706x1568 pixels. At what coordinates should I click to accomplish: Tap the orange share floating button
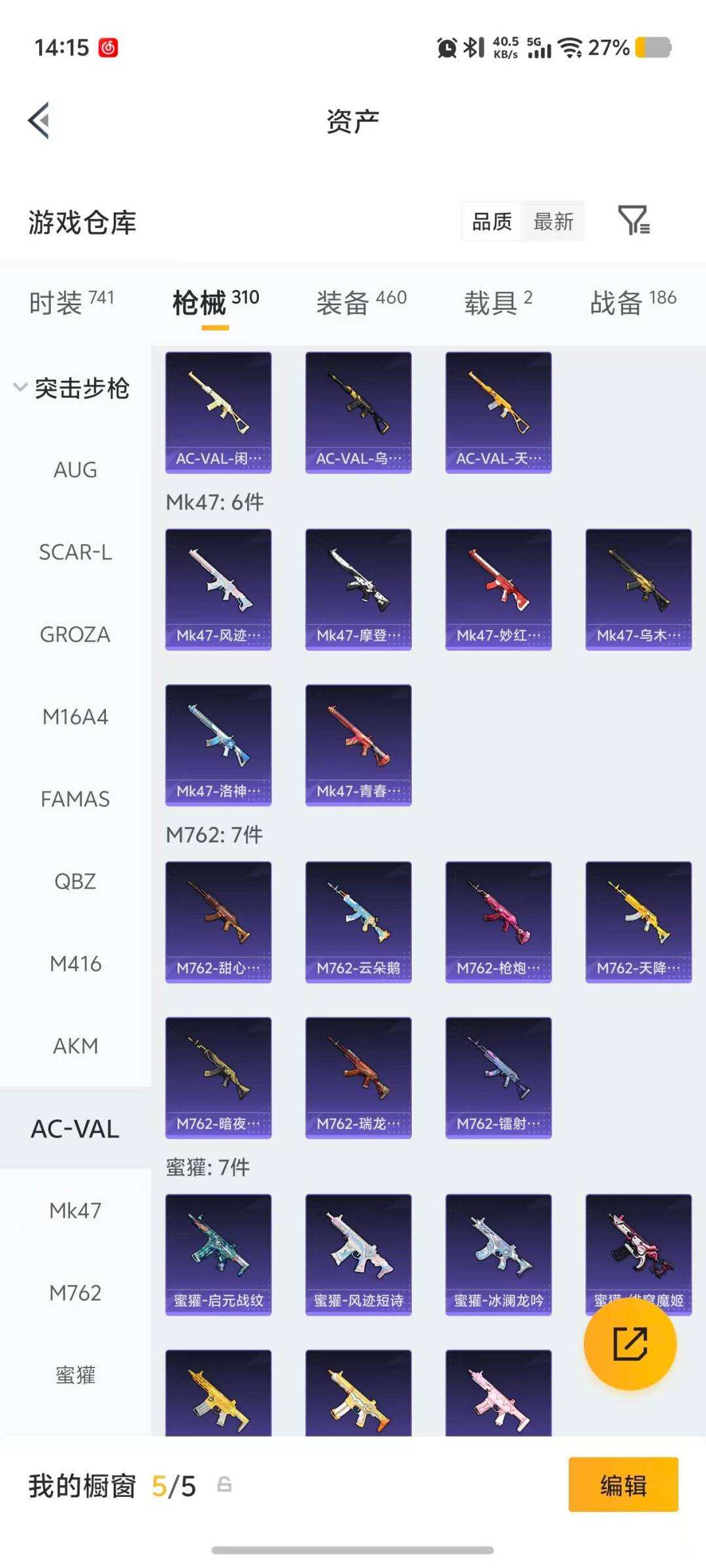(630, 1344)
